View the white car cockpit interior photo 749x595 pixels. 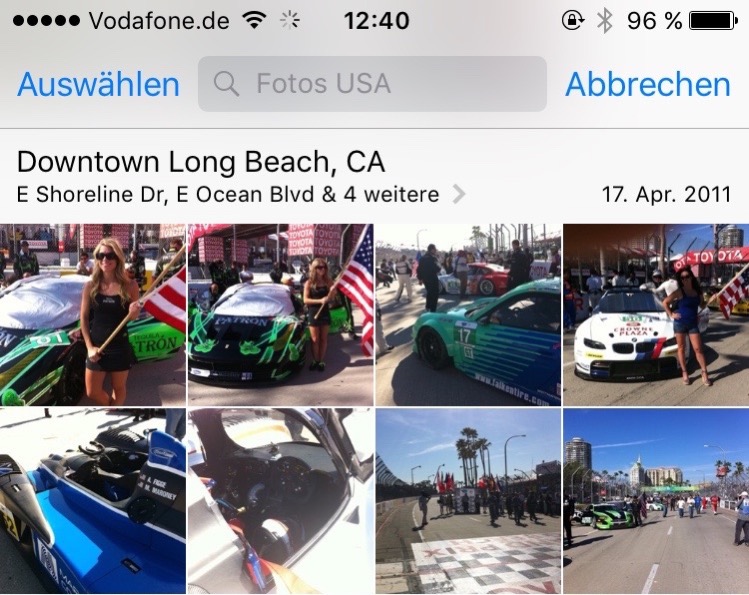[280, 501]
